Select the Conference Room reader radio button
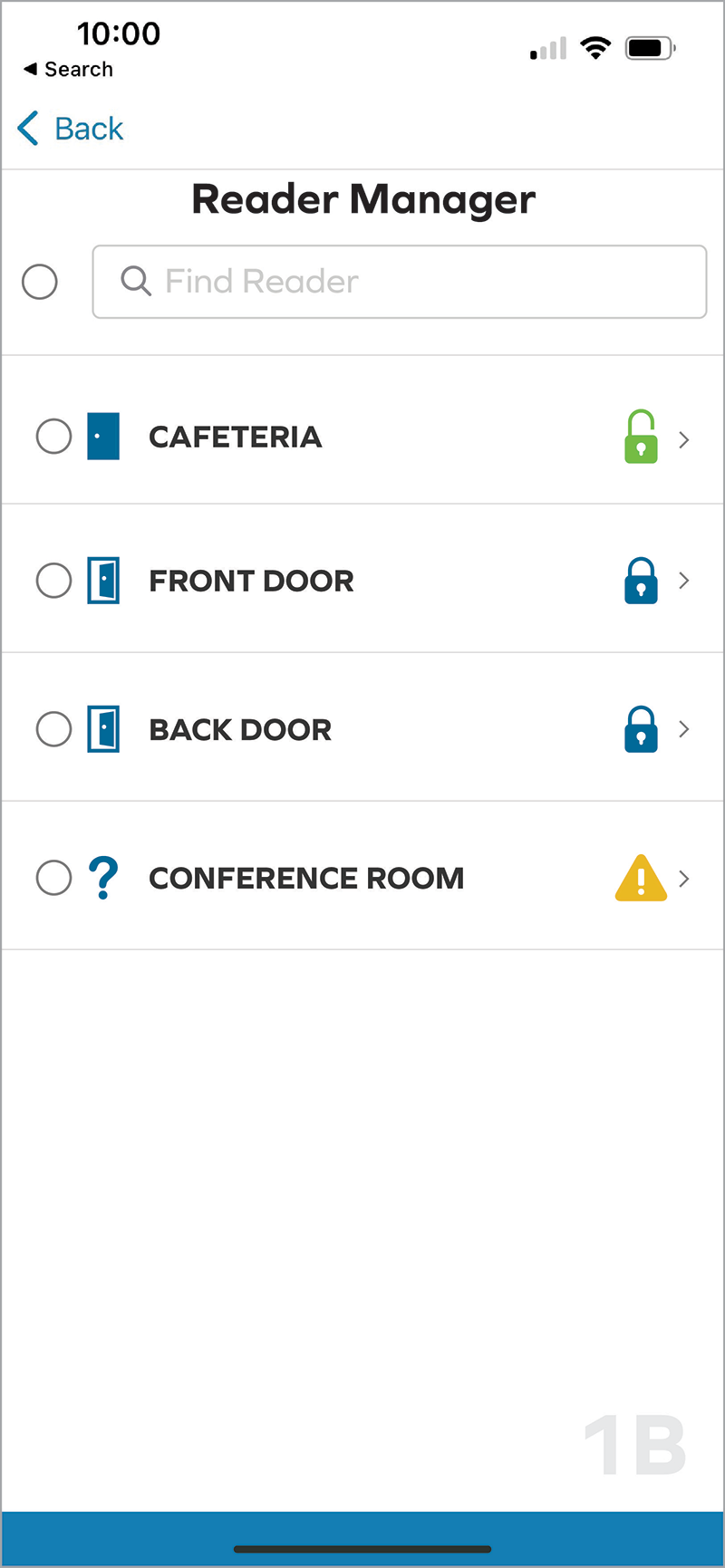The height and width of the screenshot is (1568, 725). tap(53, 878)
